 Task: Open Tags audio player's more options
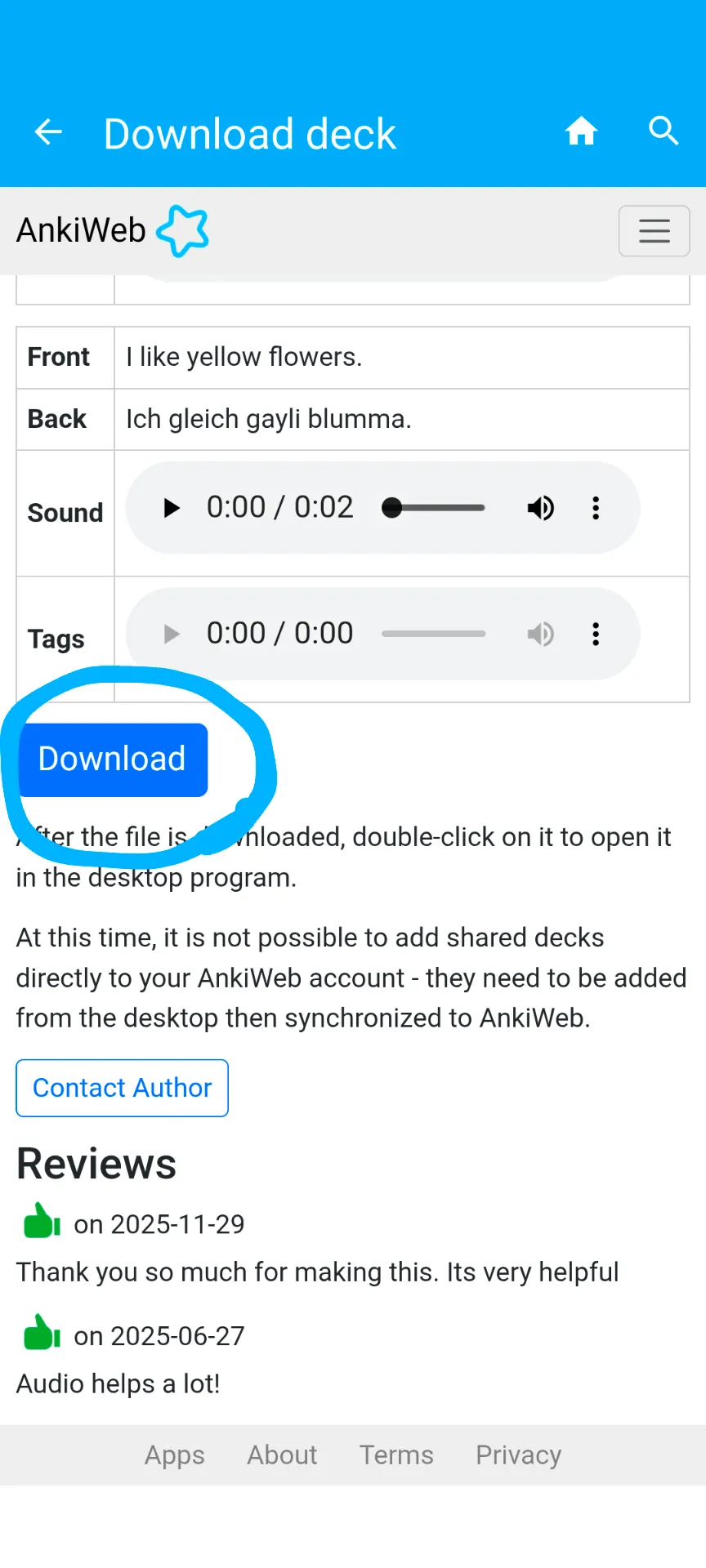pos(596,634)
